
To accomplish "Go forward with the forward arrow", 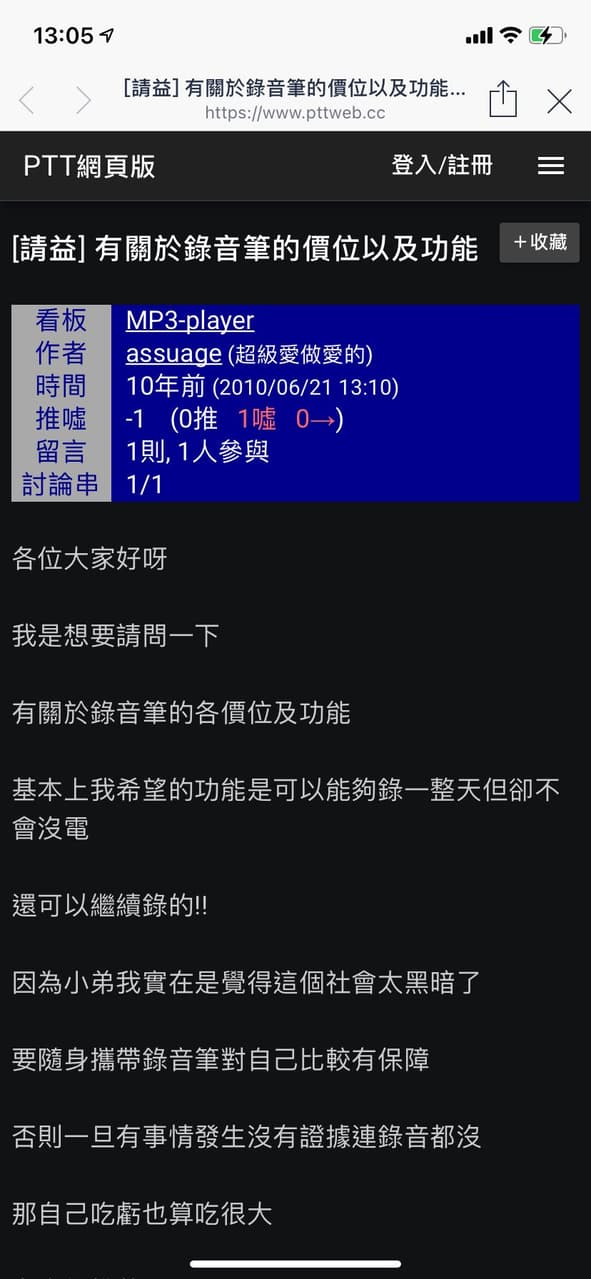I will pos(83,100).
